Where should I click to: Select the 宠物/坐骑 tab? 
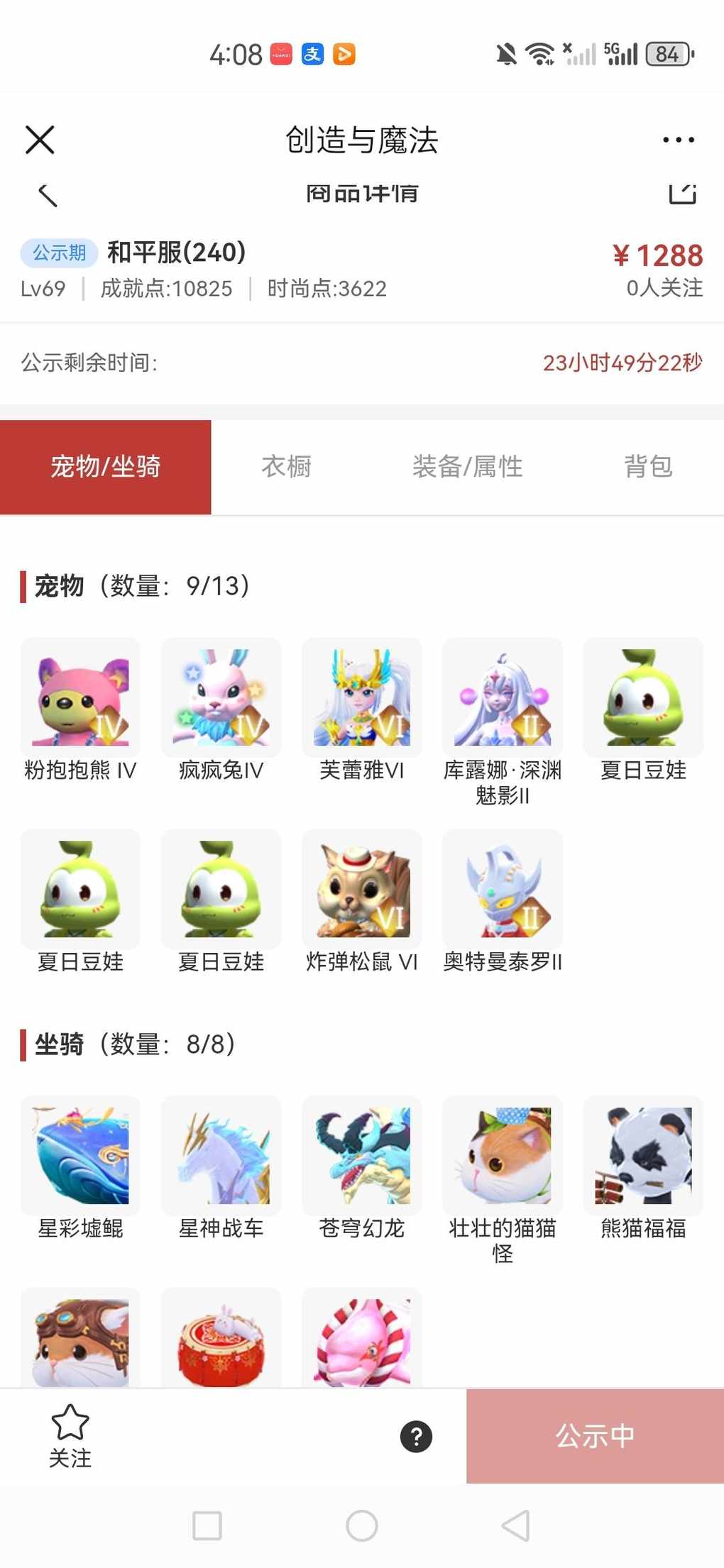pos(106,467)
